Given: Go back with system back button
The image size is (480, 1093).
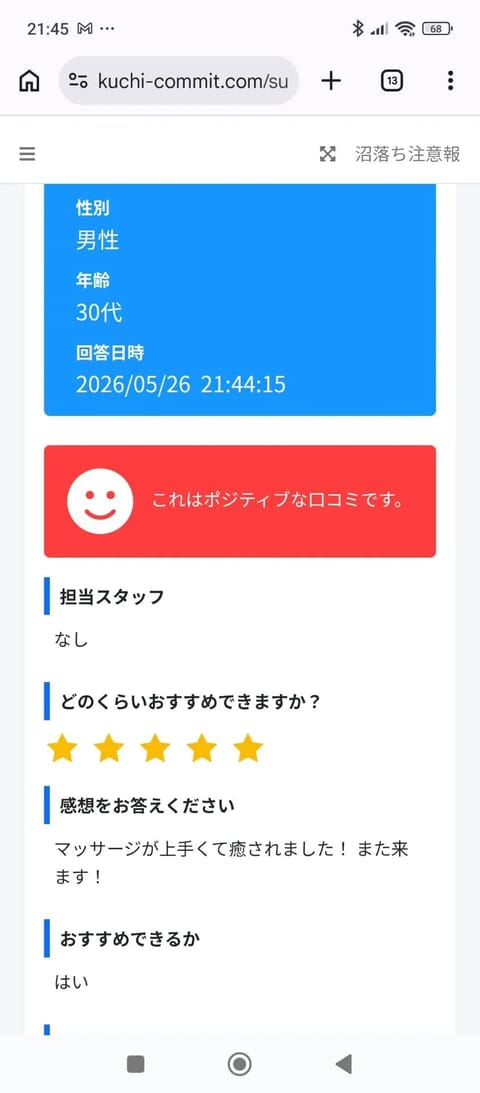Looking at the screenshot, I should point(343,1064).
